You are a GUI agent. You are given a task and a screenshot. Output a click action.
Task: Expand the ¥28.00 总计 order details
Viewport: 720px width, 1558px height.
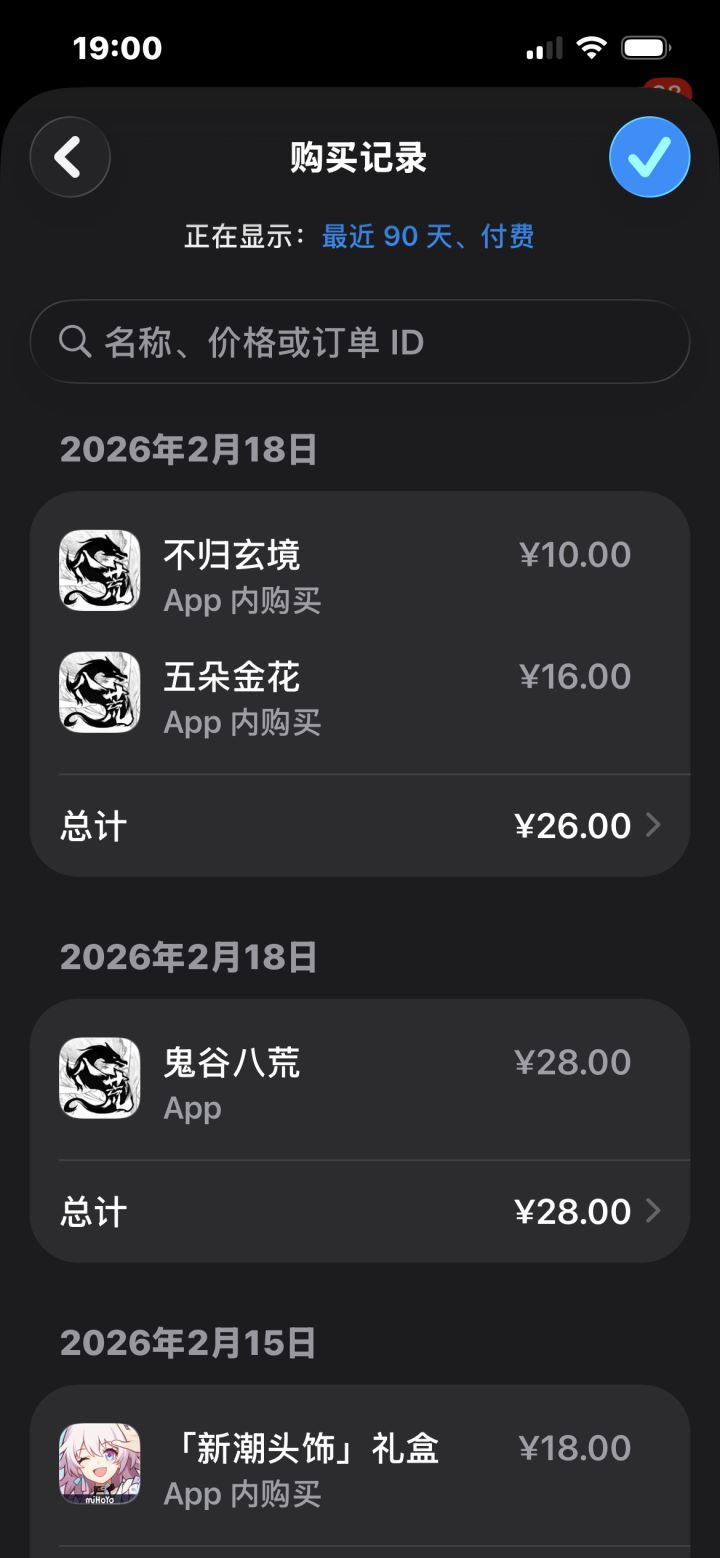360,1211
